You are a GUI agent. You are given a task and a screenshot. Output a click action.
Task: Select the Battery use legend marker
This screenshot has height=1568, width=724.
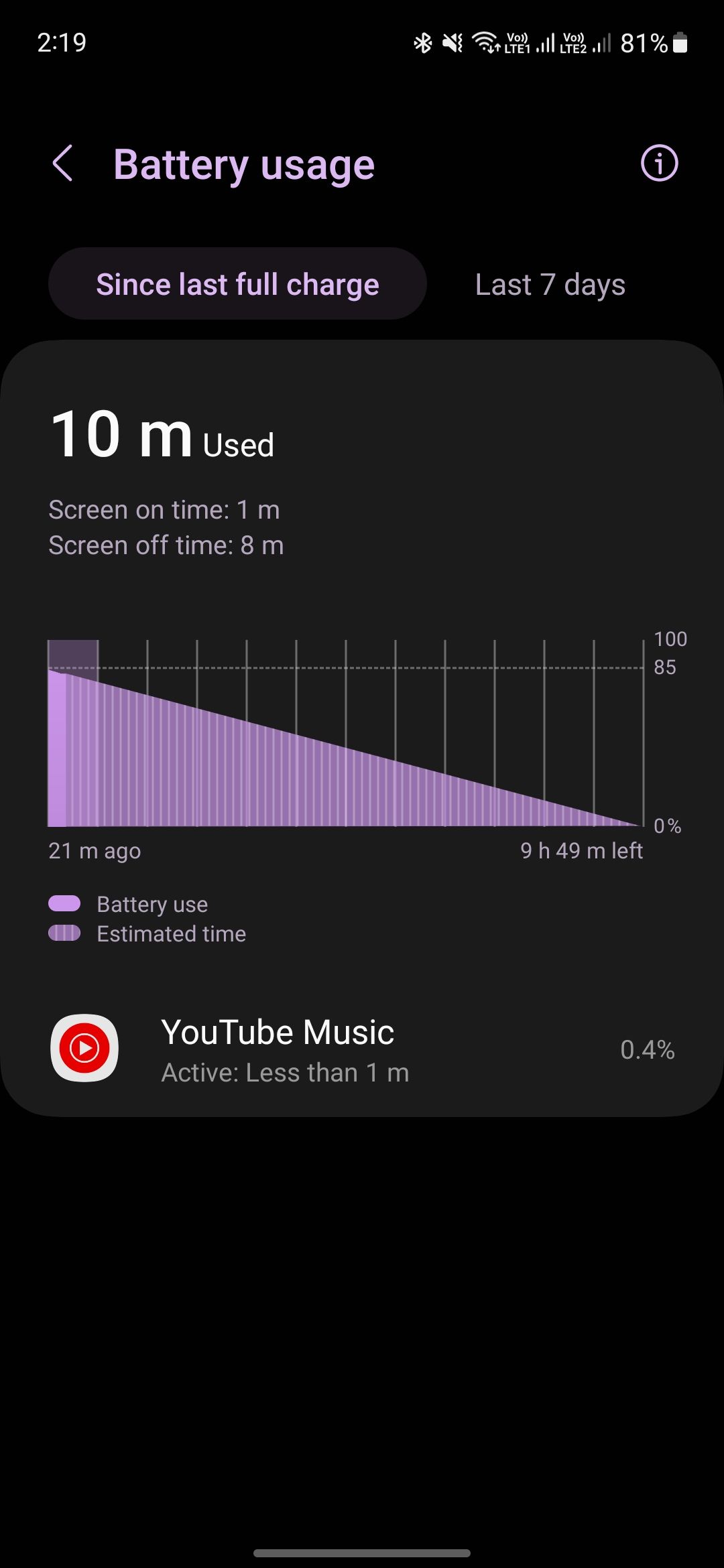[x=65, y=903]
